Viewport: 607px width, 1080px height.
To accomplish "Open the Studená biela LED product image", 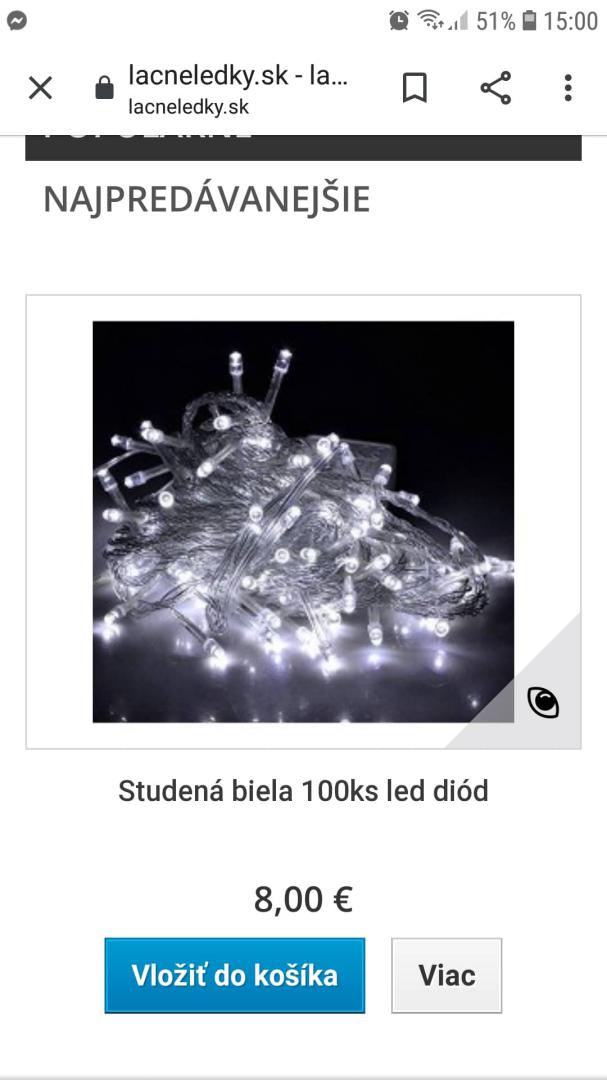I will coord(303,521).
